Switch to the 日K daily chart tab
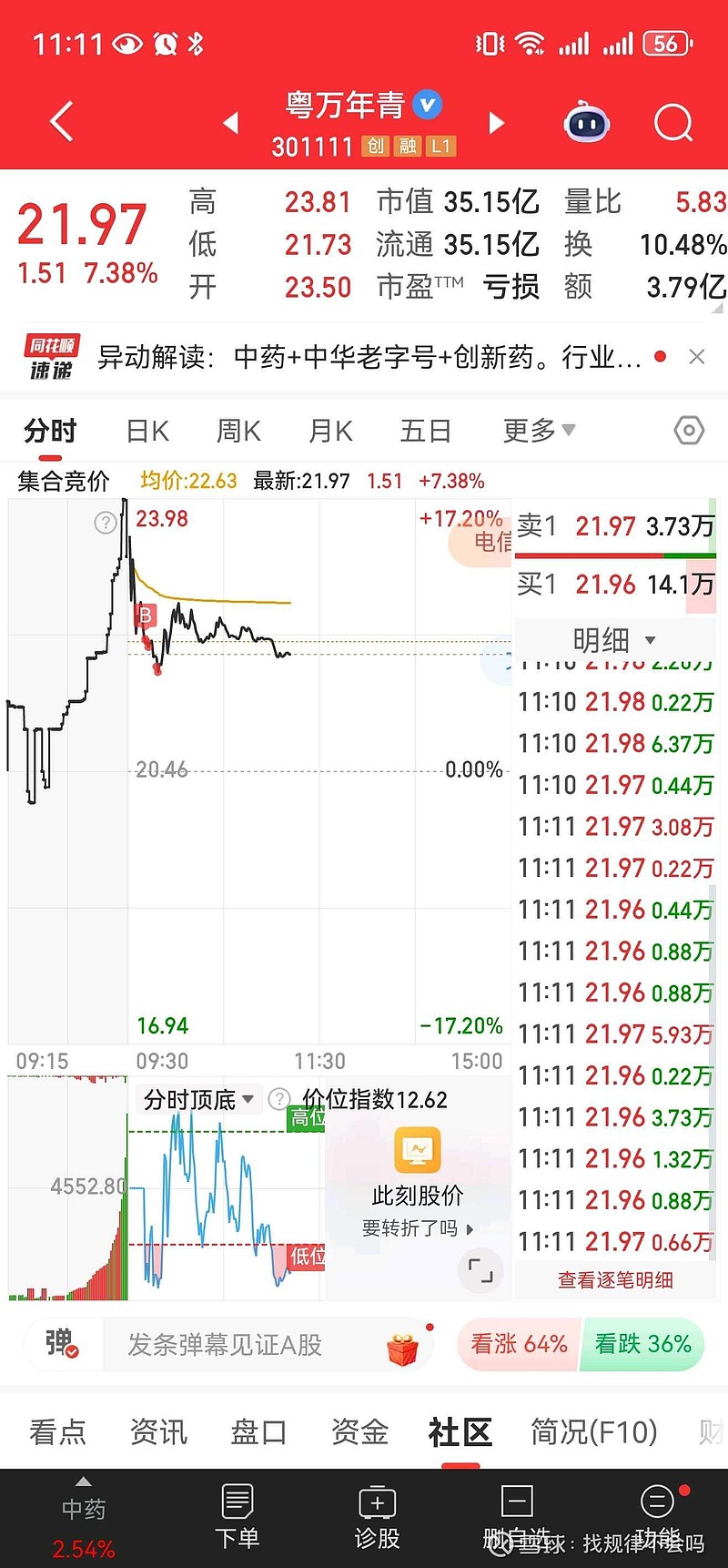 [146, 430]
